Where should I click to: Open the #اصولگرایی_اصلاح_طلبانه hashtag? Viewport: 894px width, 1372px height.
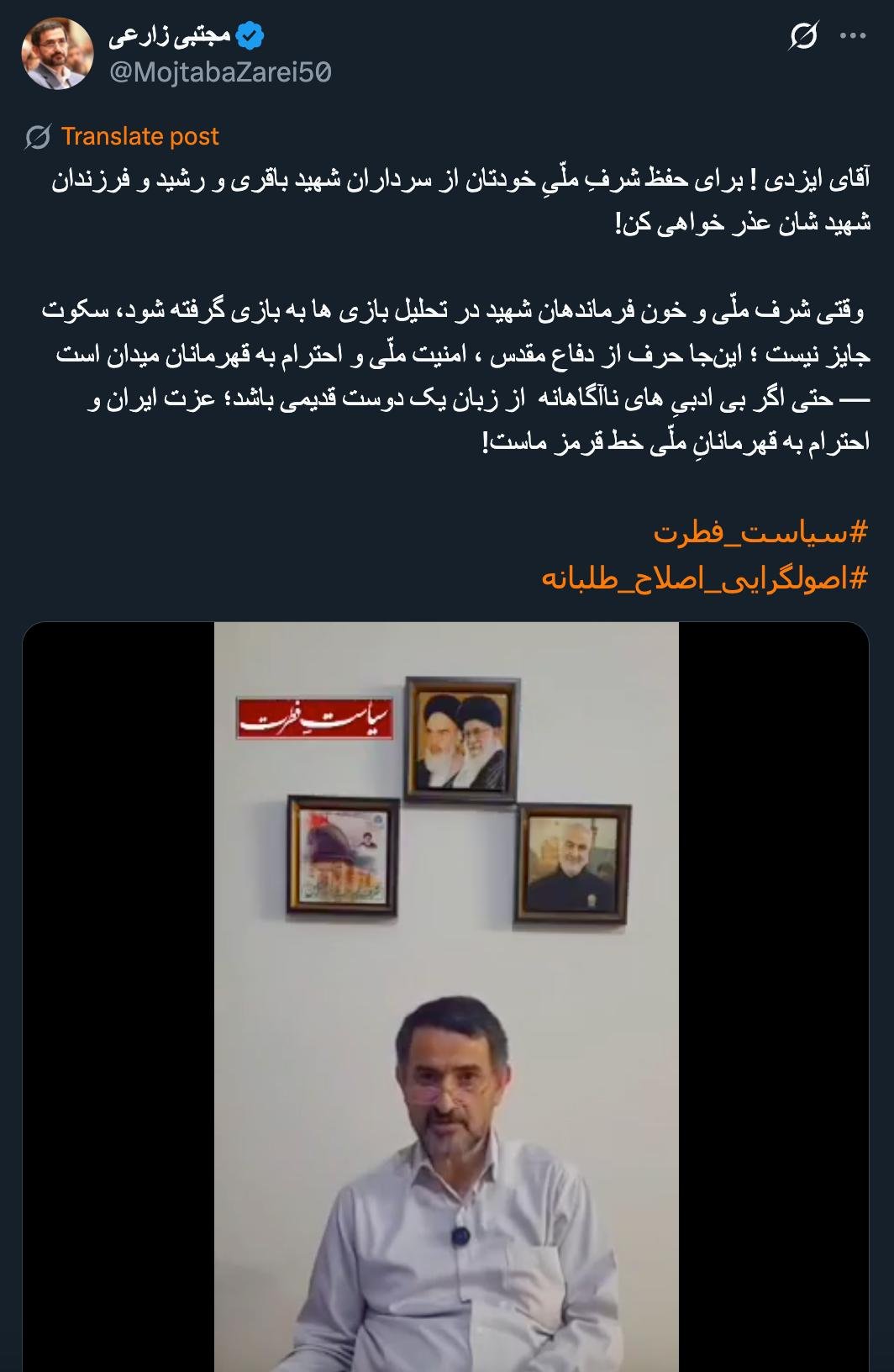pyautogui.click(x=703, y=578)
